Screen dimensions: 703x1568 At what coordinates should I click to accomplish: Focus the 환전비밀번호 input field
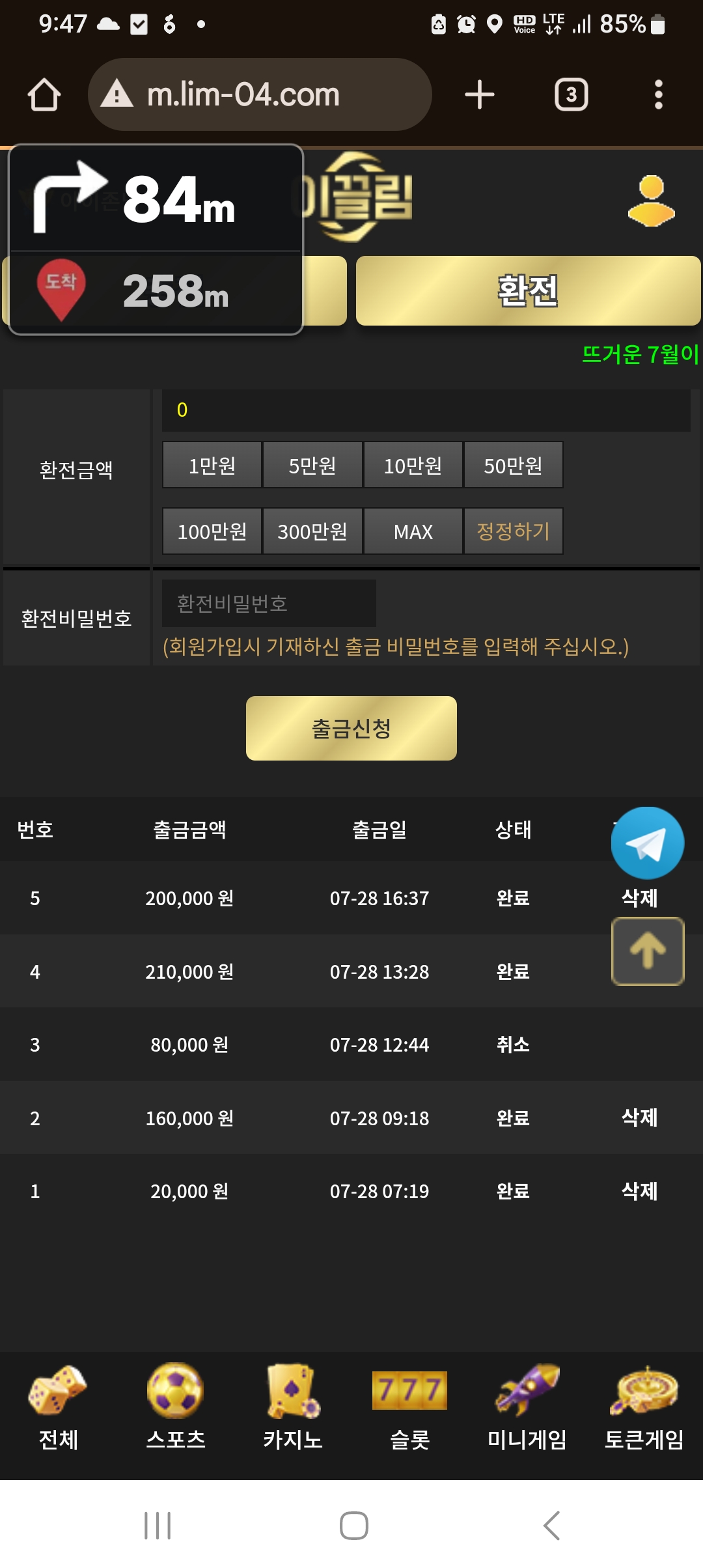[269, 604]
